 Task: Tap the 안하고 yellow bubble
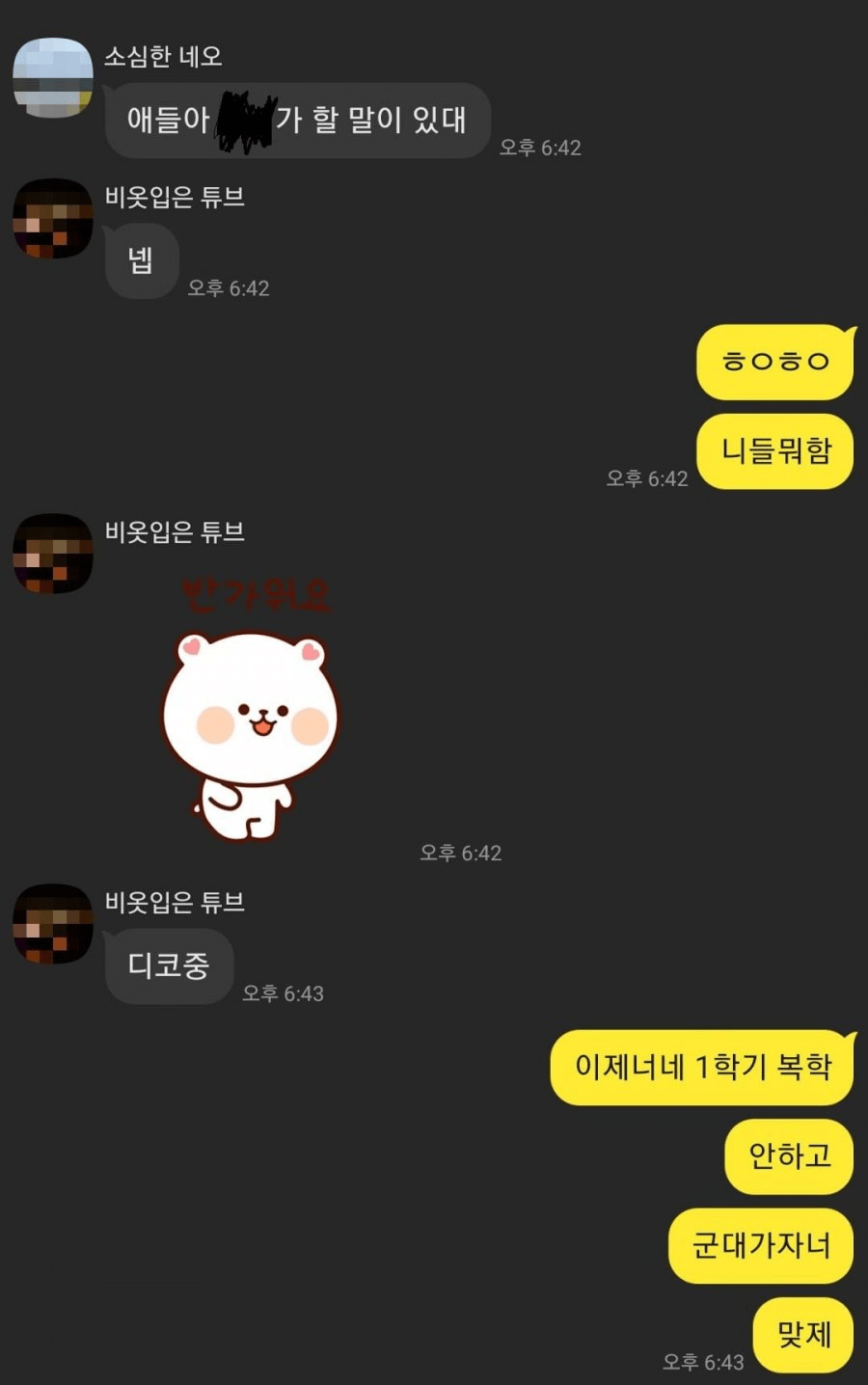[x=787, y=1157]
